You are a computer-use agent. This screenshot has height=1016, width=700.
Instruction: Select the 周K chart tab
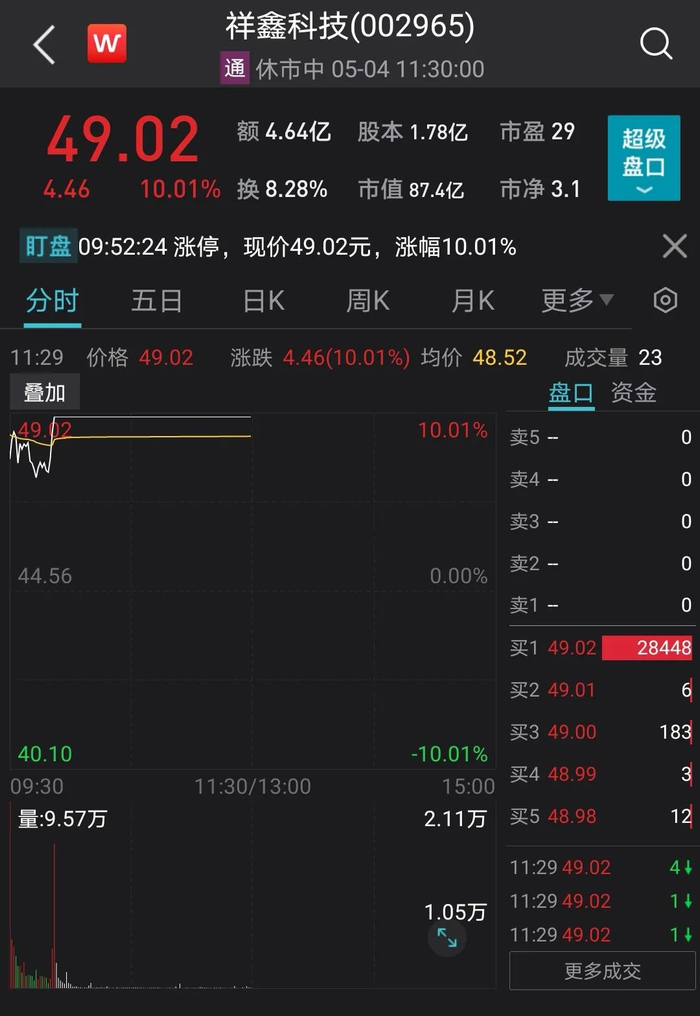point(368,300)
